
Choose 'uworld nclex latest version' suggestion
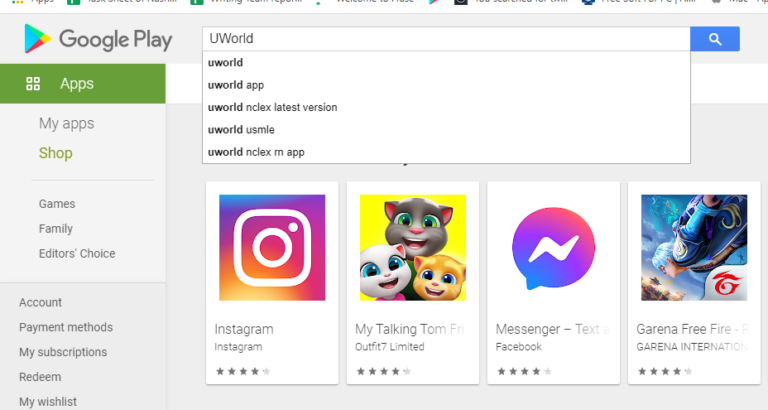tap(272, 107)
